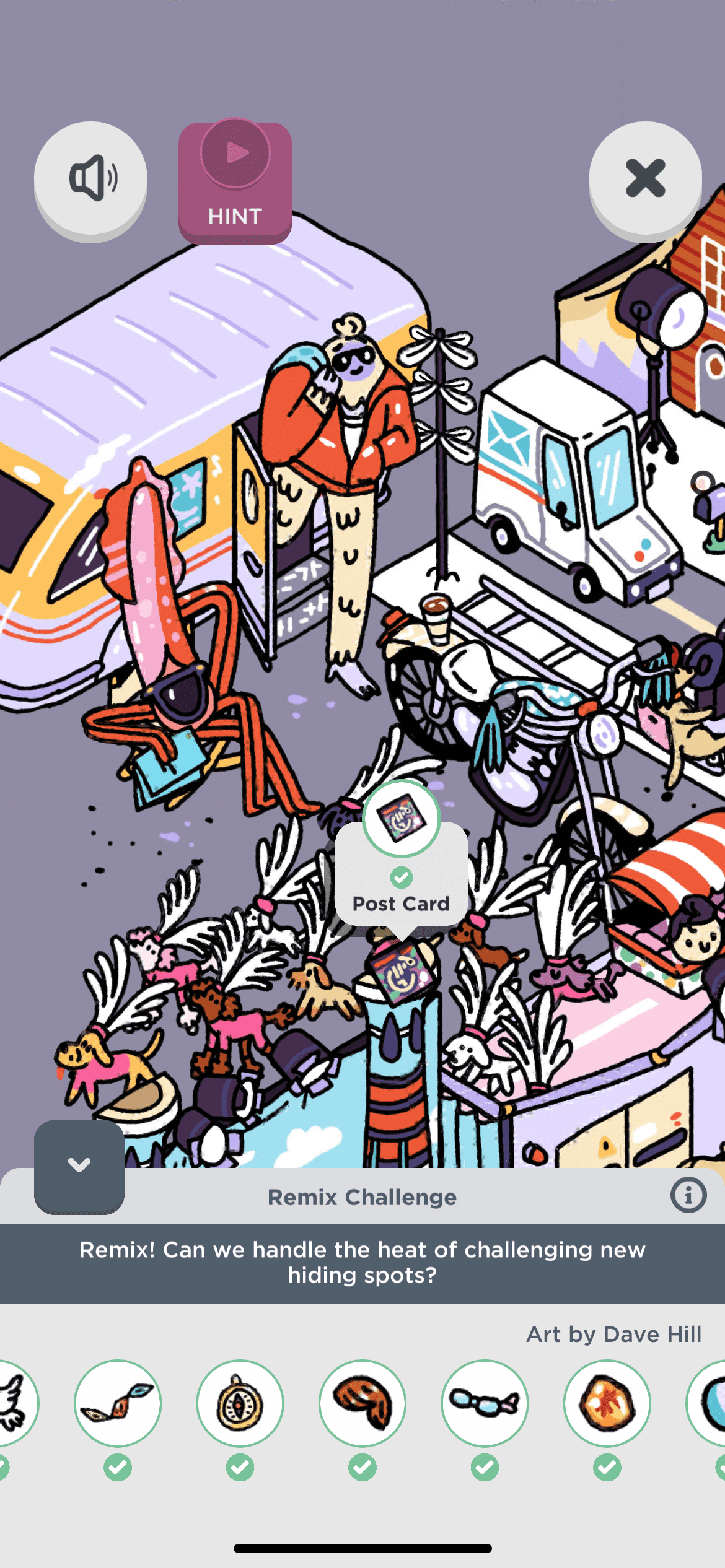Image resolution: width=725 pixels, height=1568 pixels.
Task: Select the bunting flags item in the tray
Action: point(118,1404)
